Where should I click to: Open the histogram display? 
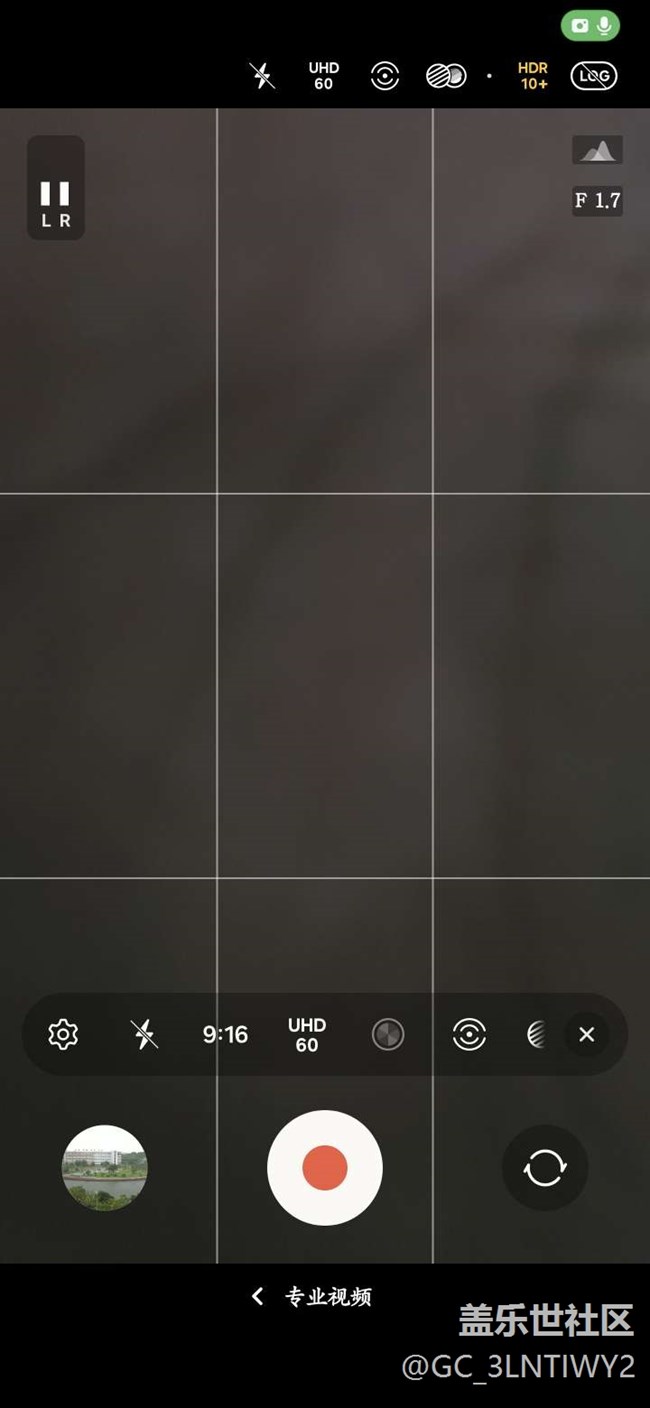[597, 151]
